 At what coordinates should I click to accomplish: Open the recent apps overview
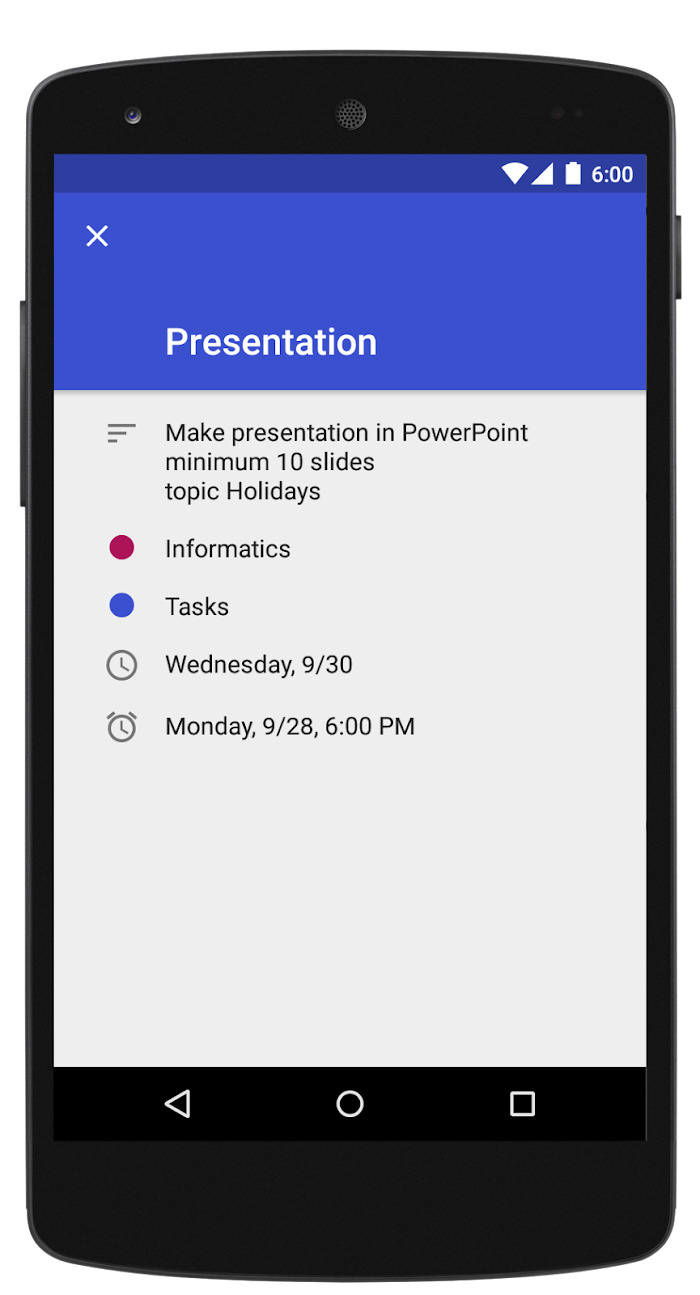click(522, 1103)
